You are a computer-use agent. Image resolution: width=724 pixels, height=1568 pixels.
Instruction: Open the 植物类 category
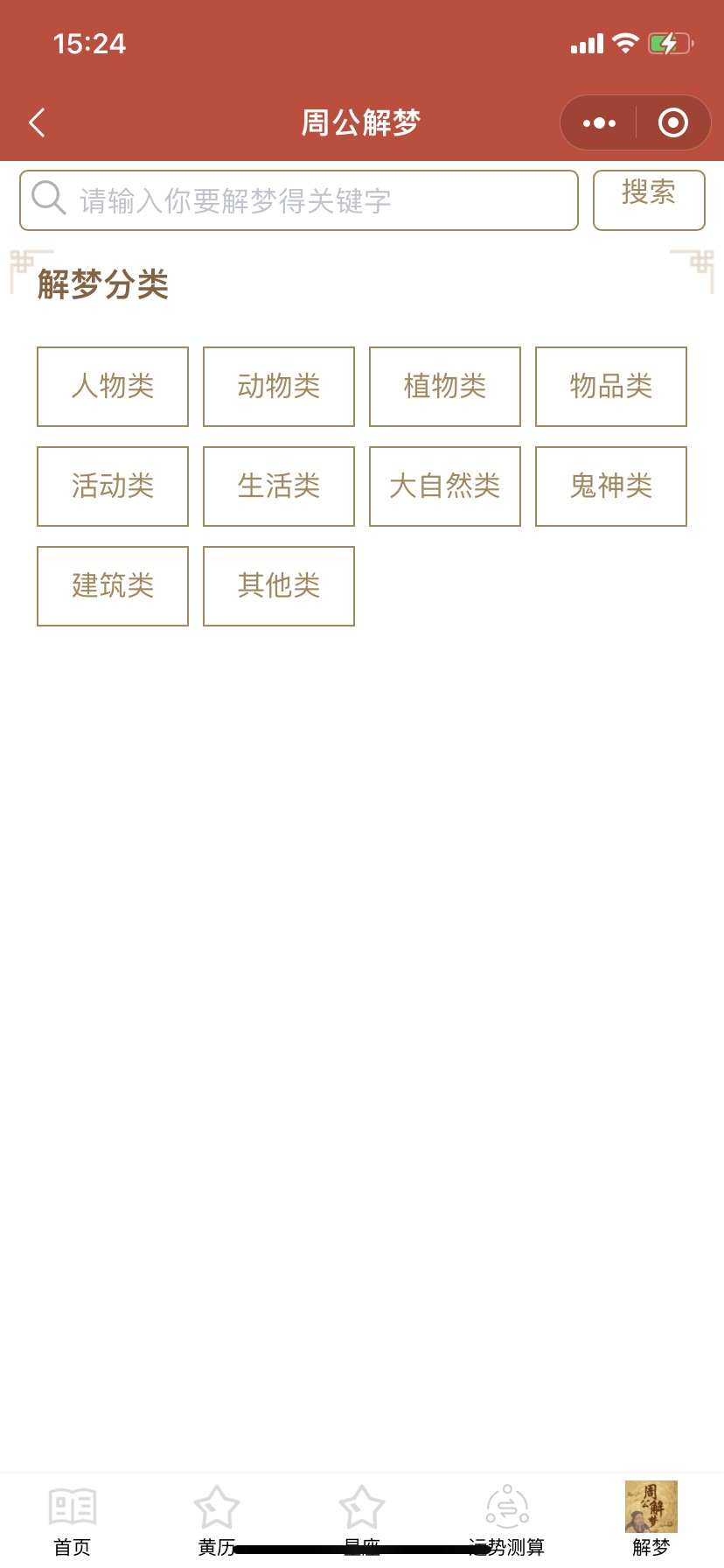click(445, 387)
